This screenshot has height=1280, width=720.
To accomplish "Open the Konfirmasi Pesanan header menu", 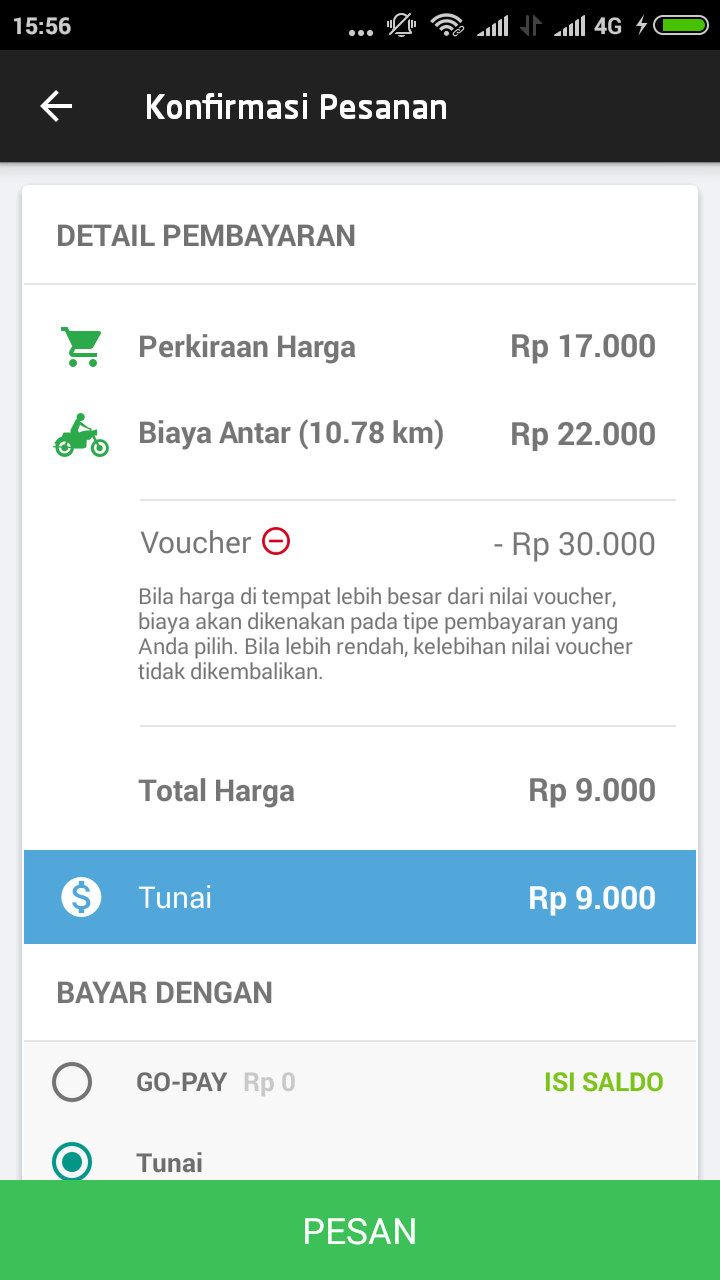I will [296, 105].
